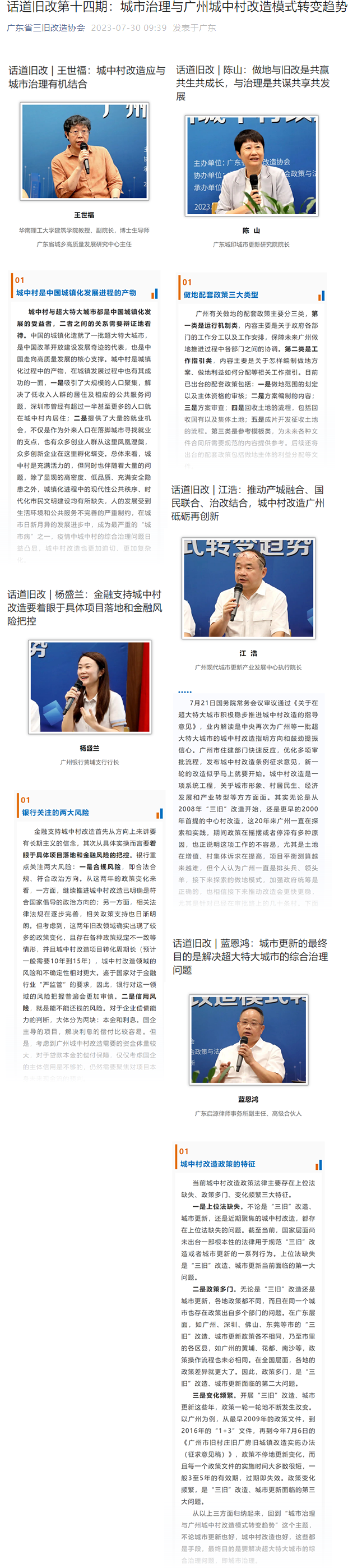Open 杨盛兰's article on 金融支持城中村改造

click(85, 607)
